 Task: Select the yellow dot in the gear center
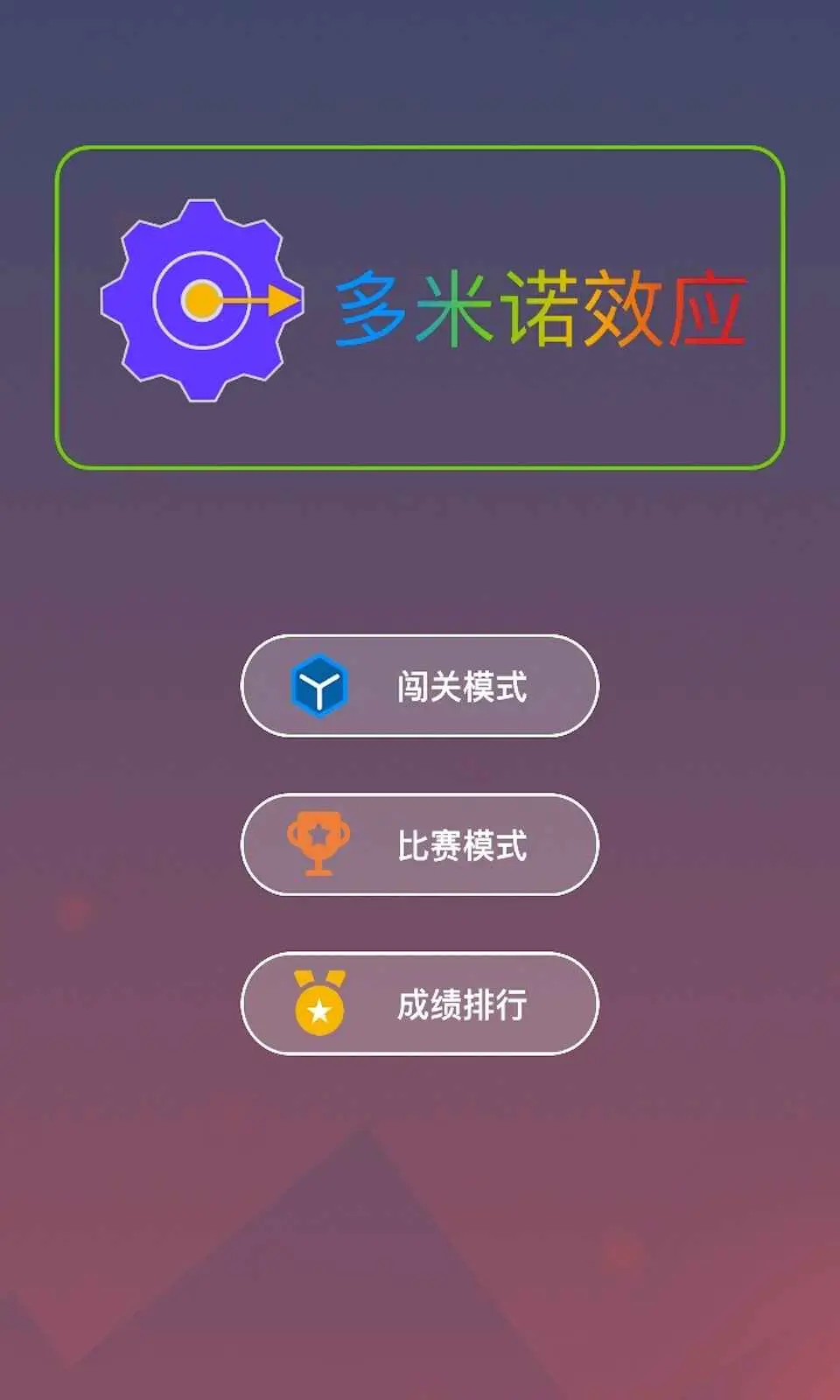[x=203, y=300]
